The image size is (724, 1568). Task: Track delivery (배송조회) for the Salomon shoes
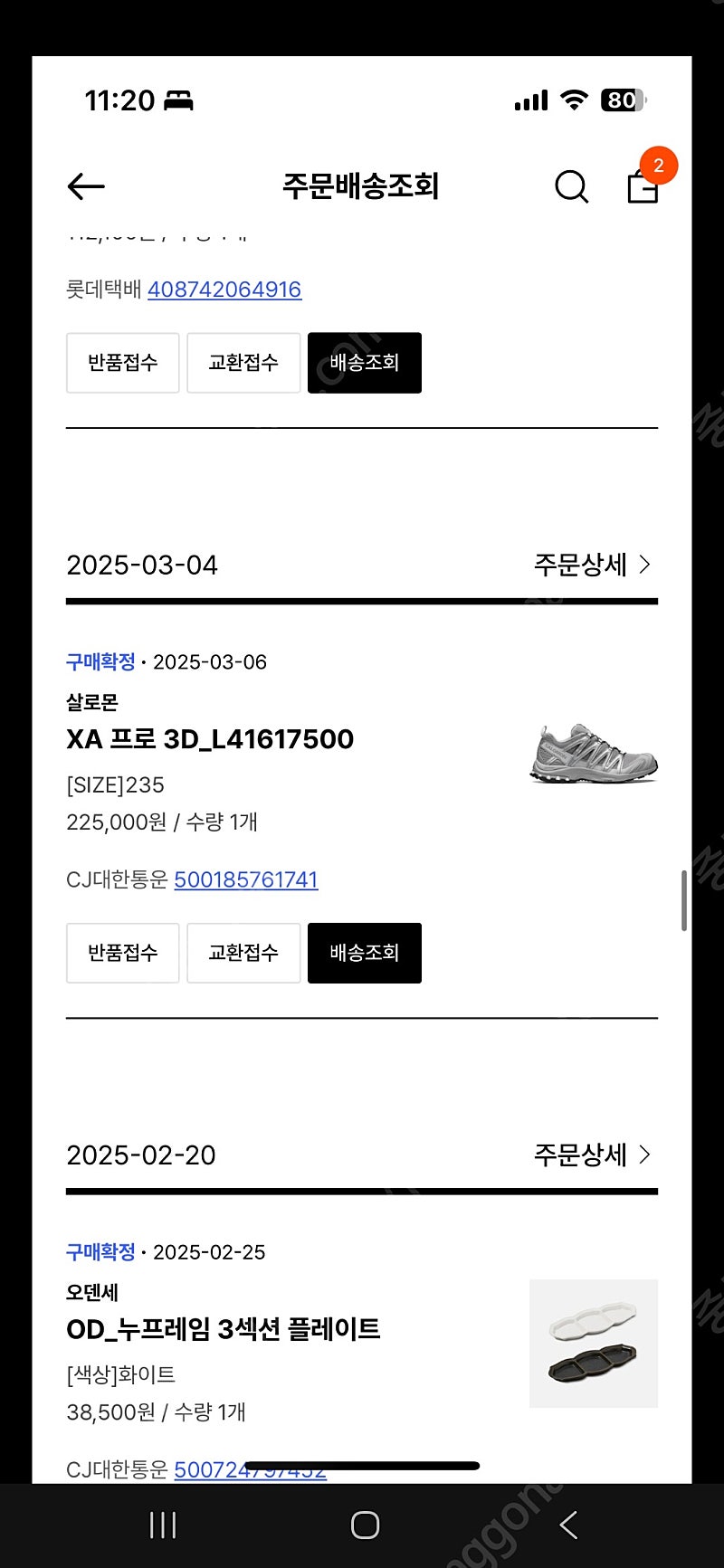365,953
